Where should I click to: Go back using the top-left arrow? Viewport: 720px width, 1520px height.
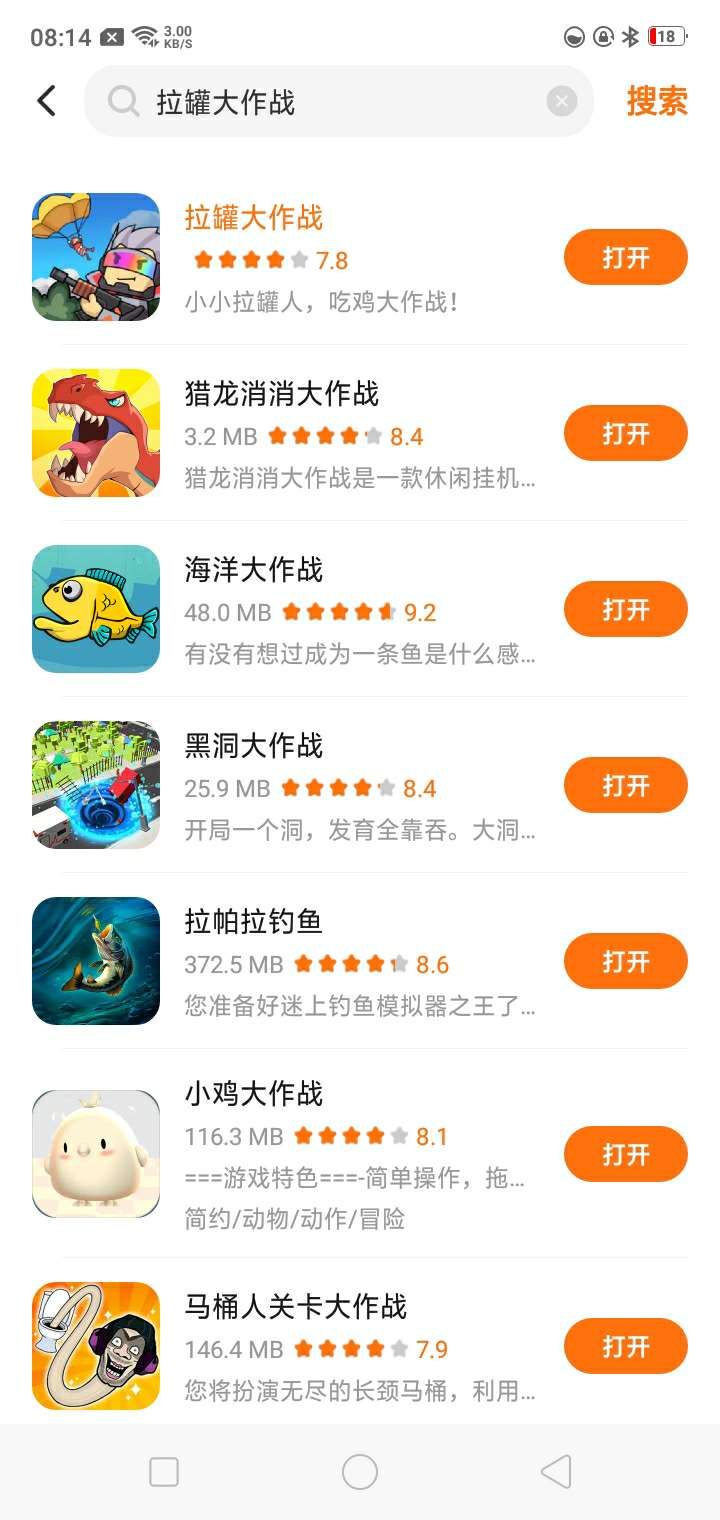(46, 101)
